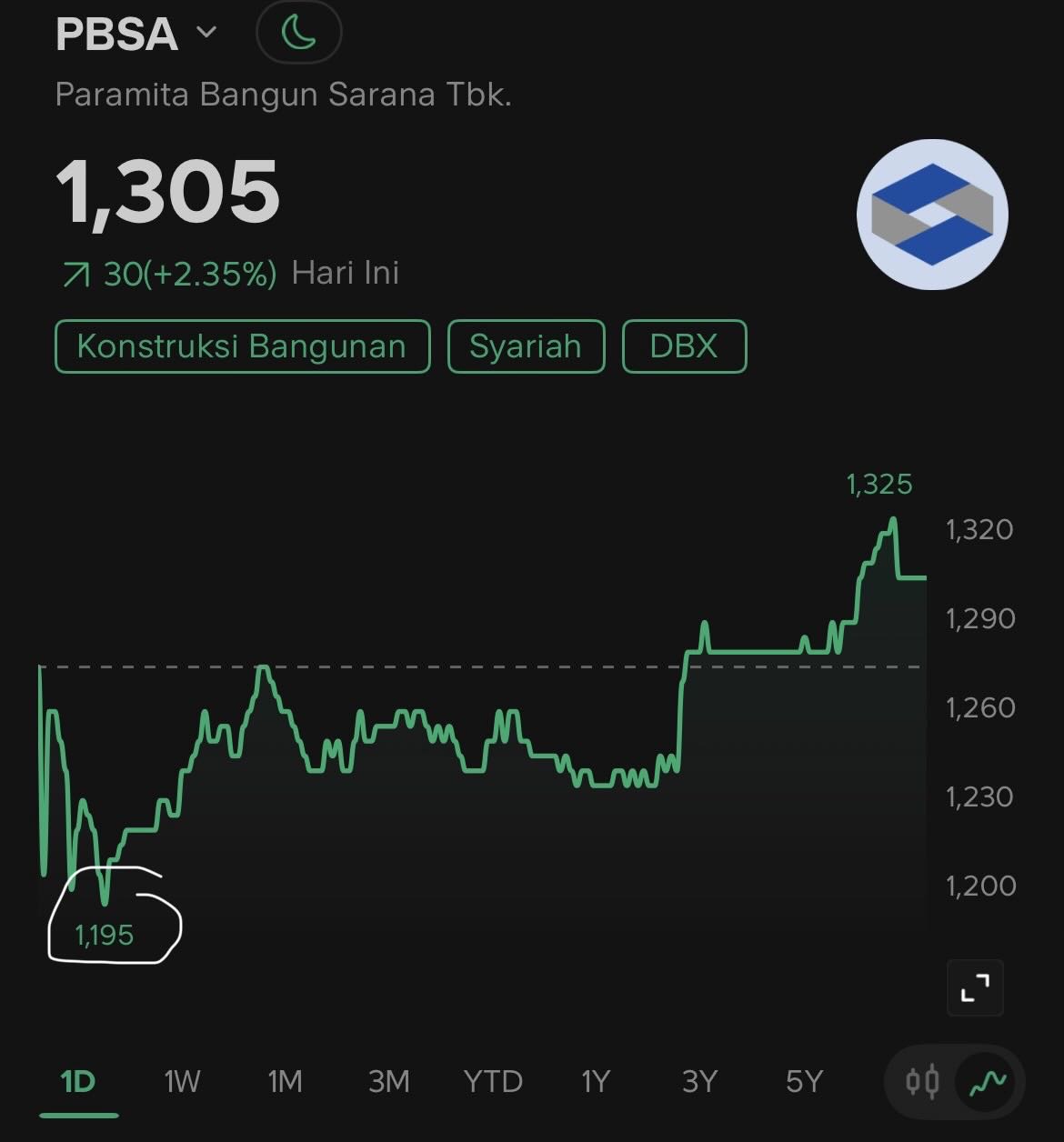Select the DBX tag chip
The image size is (1064, 1142).
point(684,346)
